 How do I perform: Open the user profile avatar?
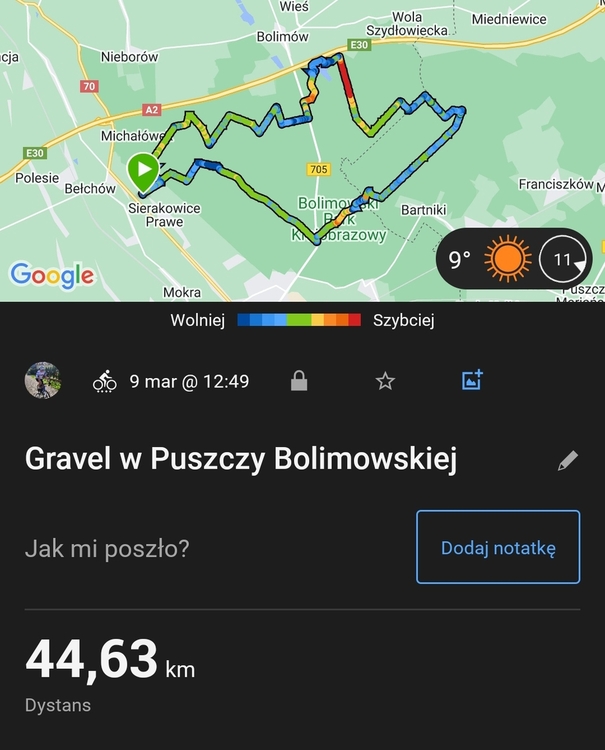(42, 381)
